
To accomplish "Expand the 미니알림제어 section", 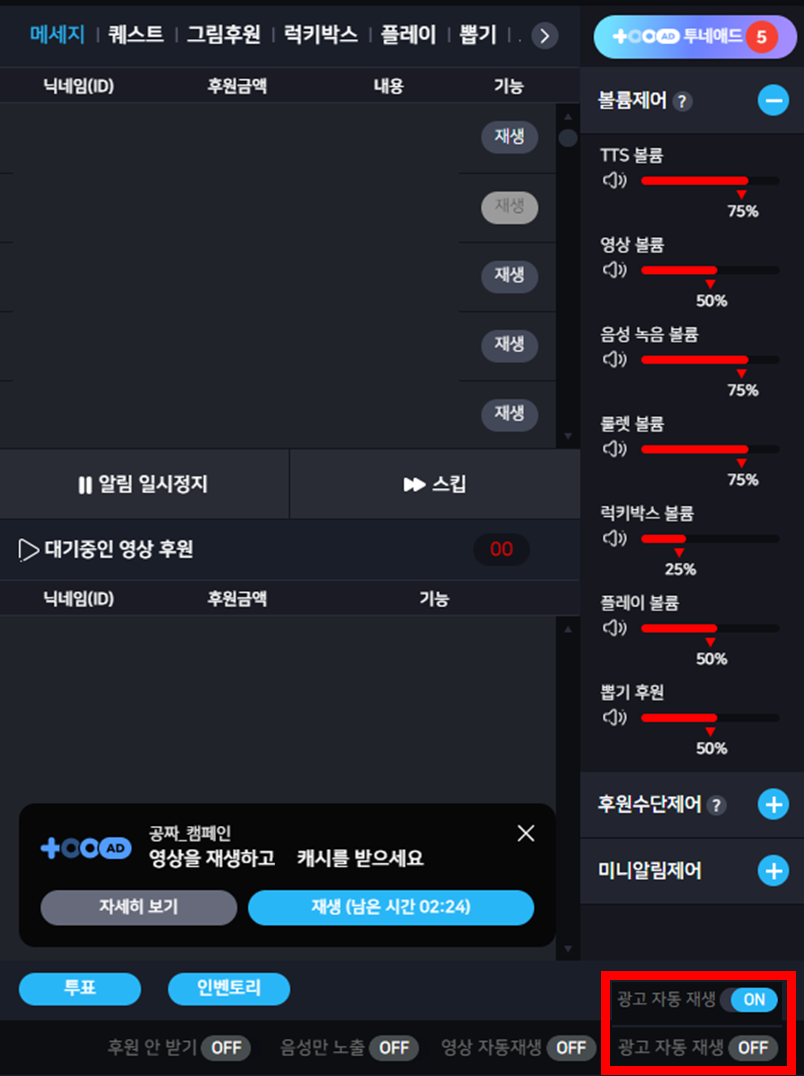I will pos(773,871).
